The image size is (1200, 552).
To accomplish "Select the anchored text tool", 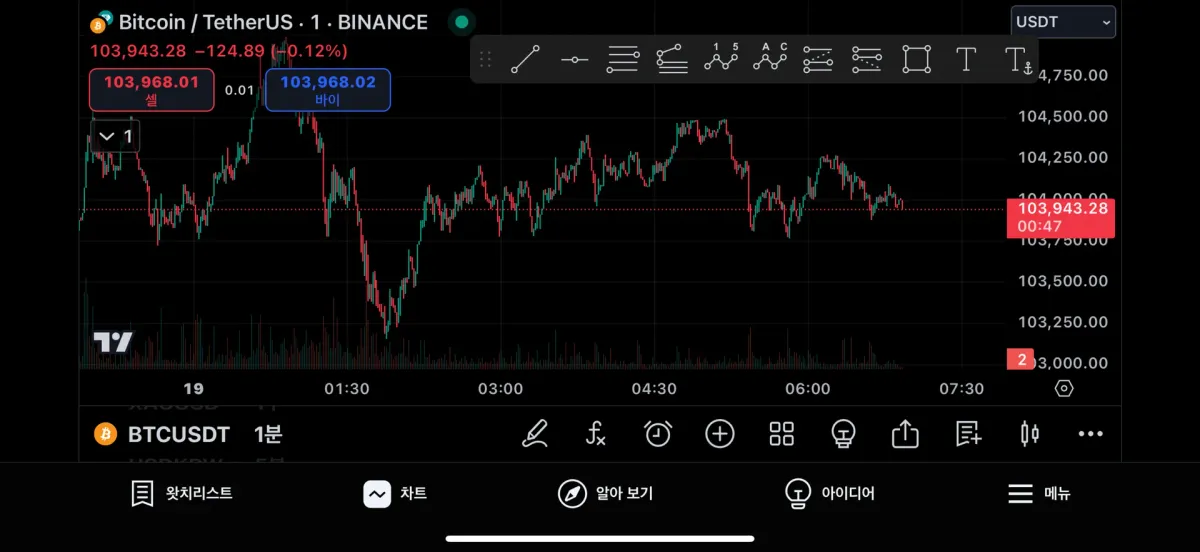I will click(x=1017, y=60).
